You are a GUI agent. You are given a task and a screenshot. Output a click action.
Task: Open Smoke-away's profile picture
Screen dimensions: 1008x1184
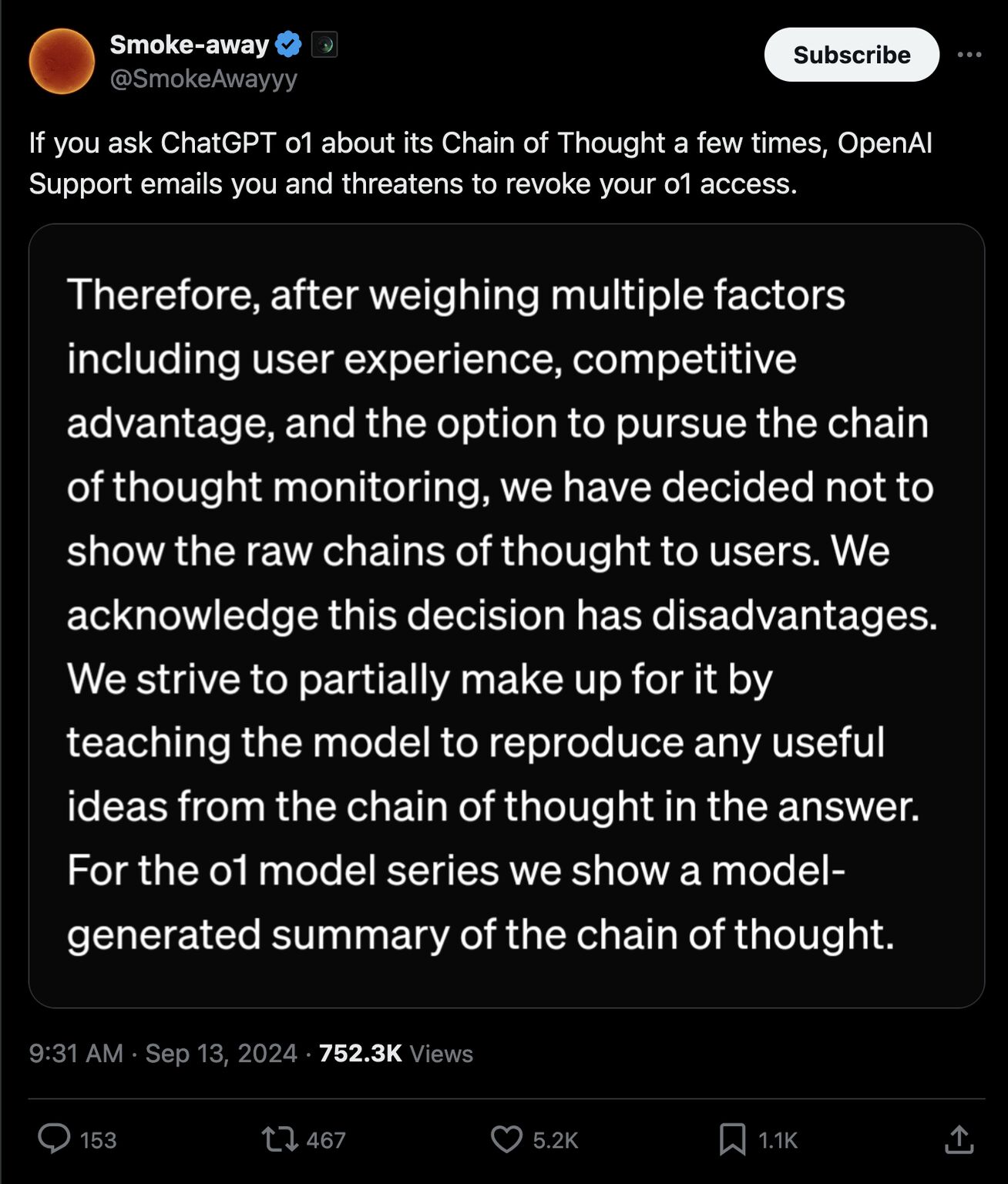62,62
